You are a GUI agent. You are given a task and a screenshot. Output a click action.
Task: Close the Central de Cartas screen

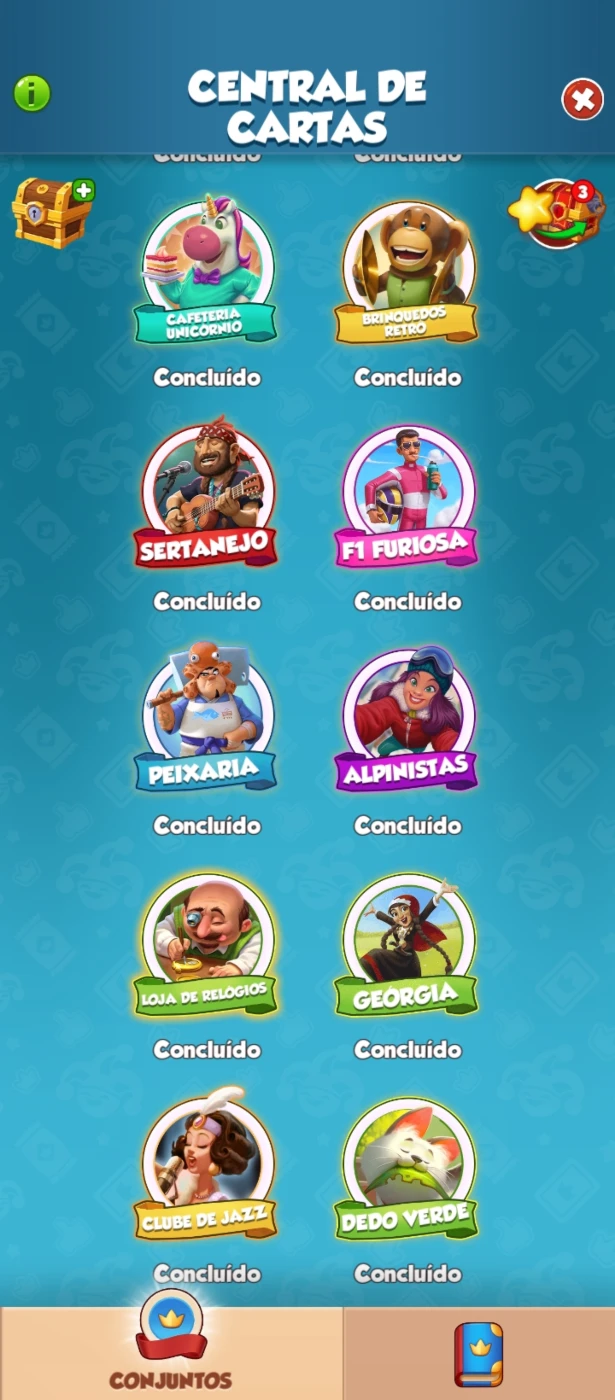point(582,99)
